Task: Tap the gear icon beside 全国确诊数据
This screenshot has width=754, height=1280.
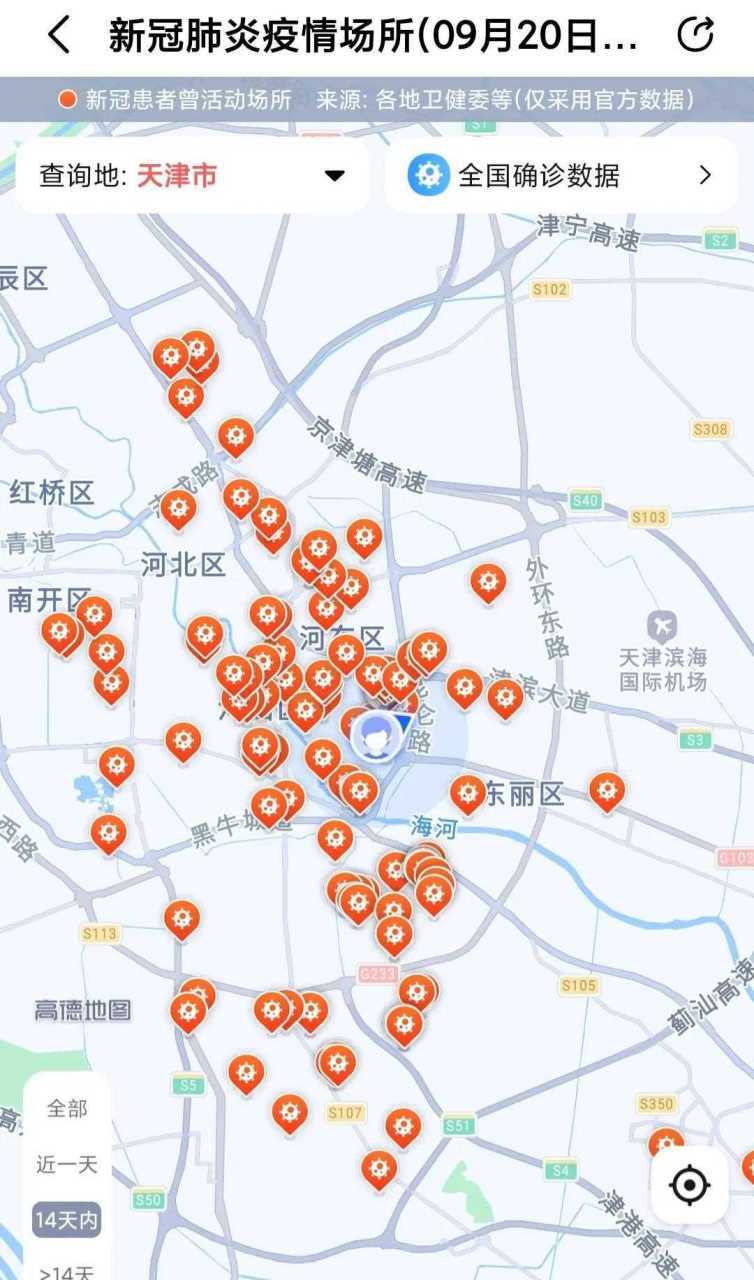Action: (x=428, y=176)
